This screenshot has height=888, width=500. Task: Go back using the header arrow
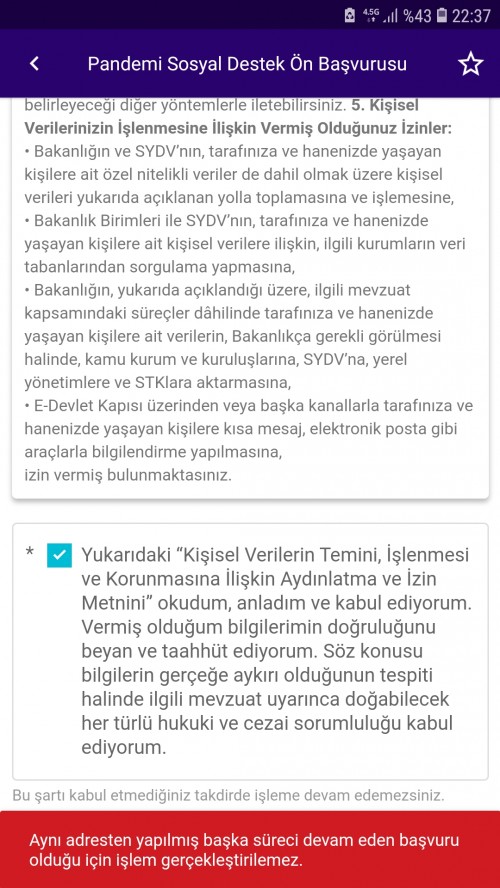[35, 63]
